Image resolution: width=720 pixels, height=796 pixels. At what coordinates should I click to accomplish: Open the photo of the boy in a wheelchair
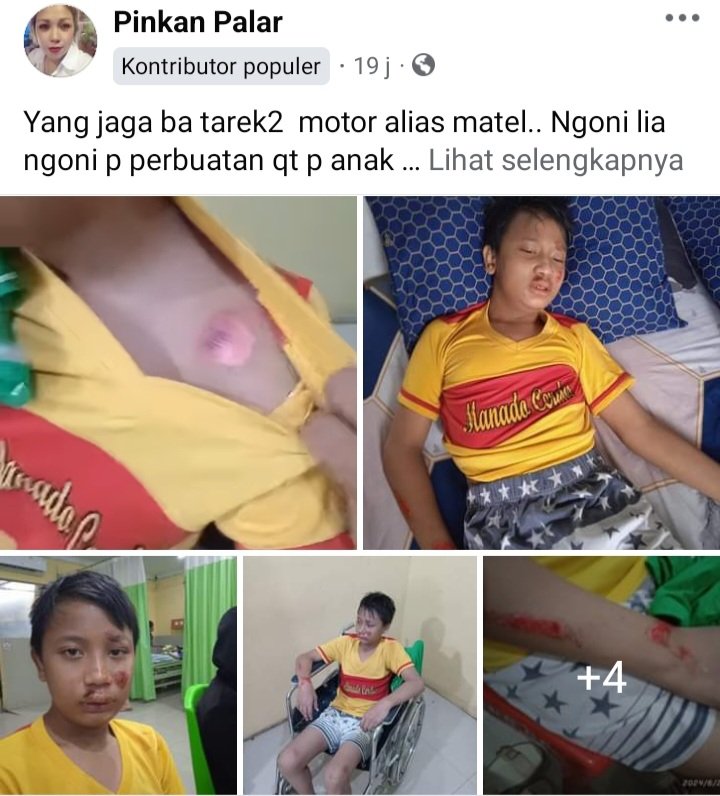pyautogui.click(x=360, y=675)
